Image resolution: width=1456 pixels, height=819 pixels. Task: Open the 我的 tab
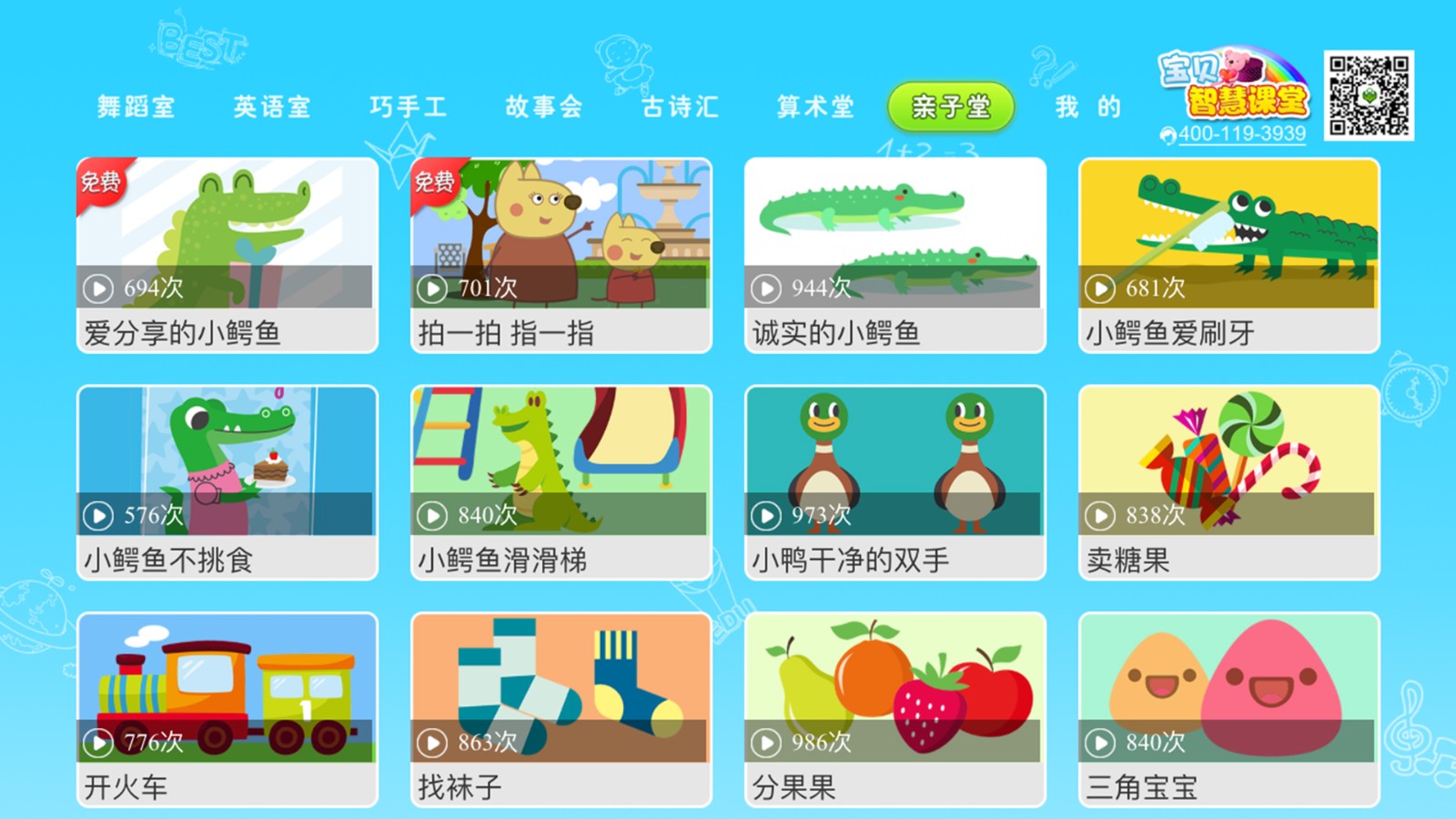pos(1087,106)
